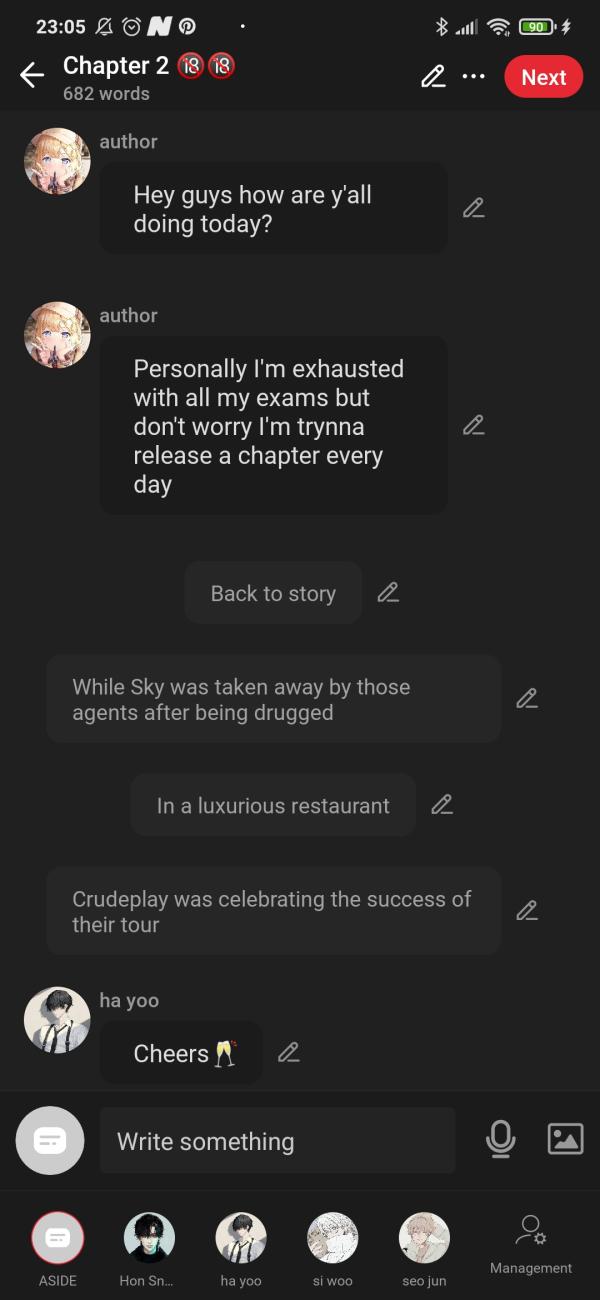Viewport: 600px width, 1300px height.
Task: Open character Management
Action: pos(531,1243)
